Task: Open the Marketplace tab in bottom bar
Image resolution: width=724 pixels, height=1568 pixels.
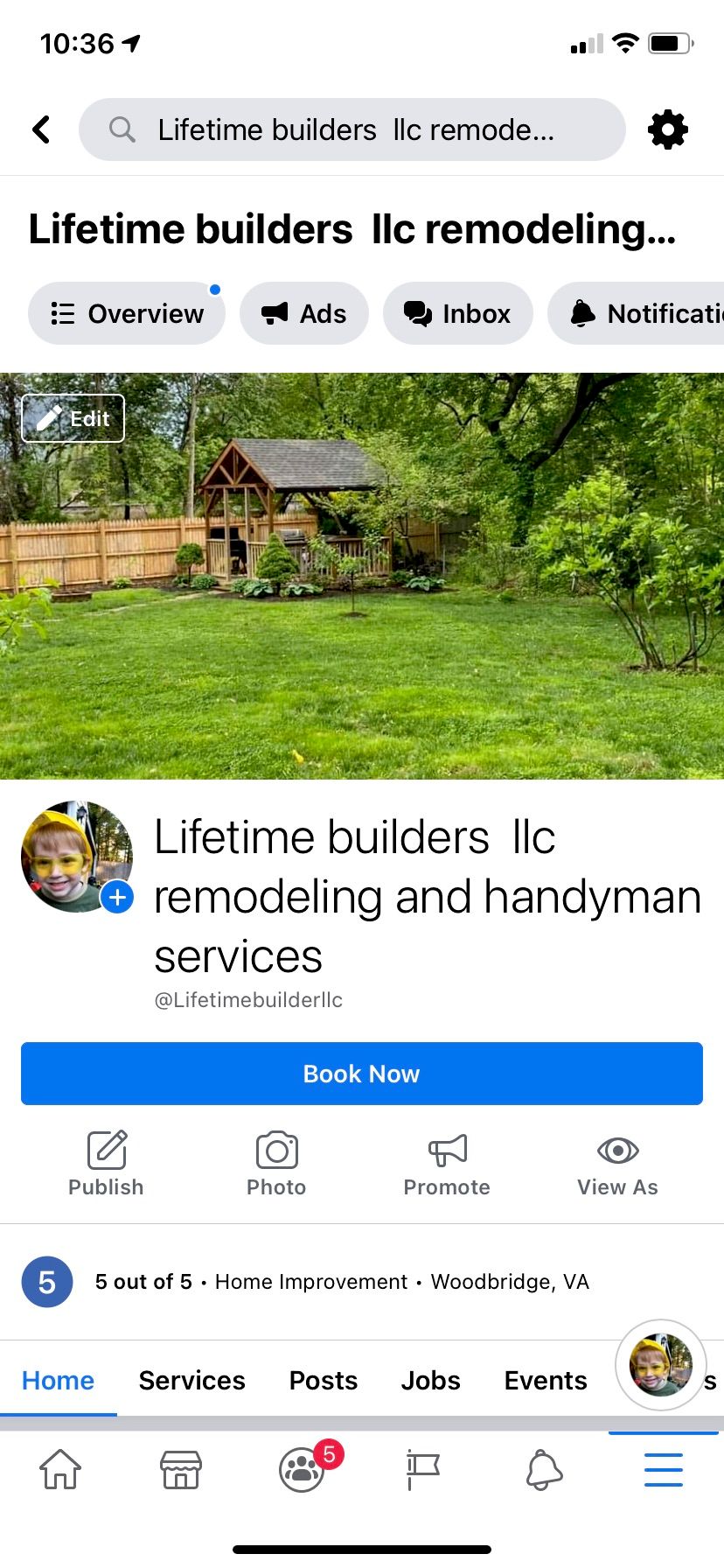Action: pos(181,1469)
